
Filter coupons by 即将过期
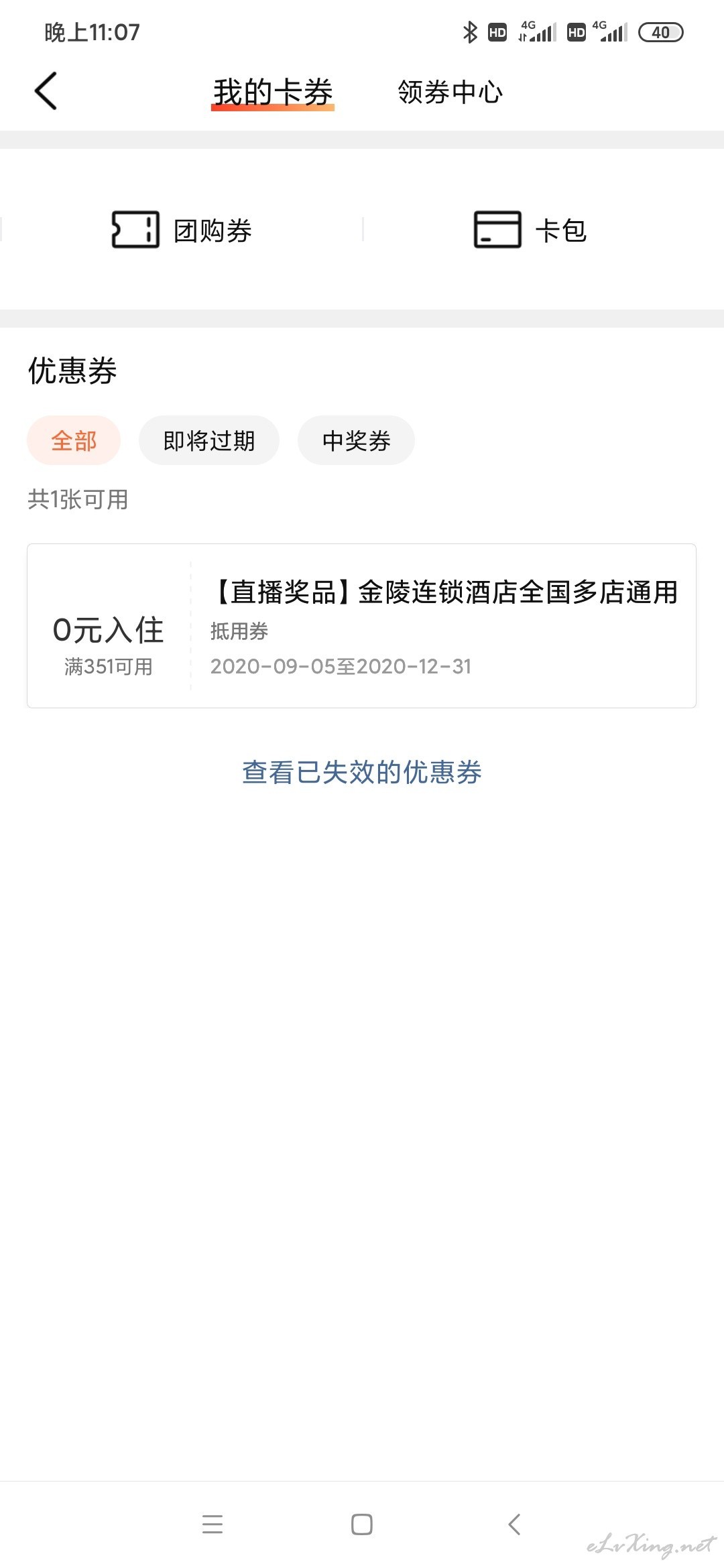[x=208, y=440]
